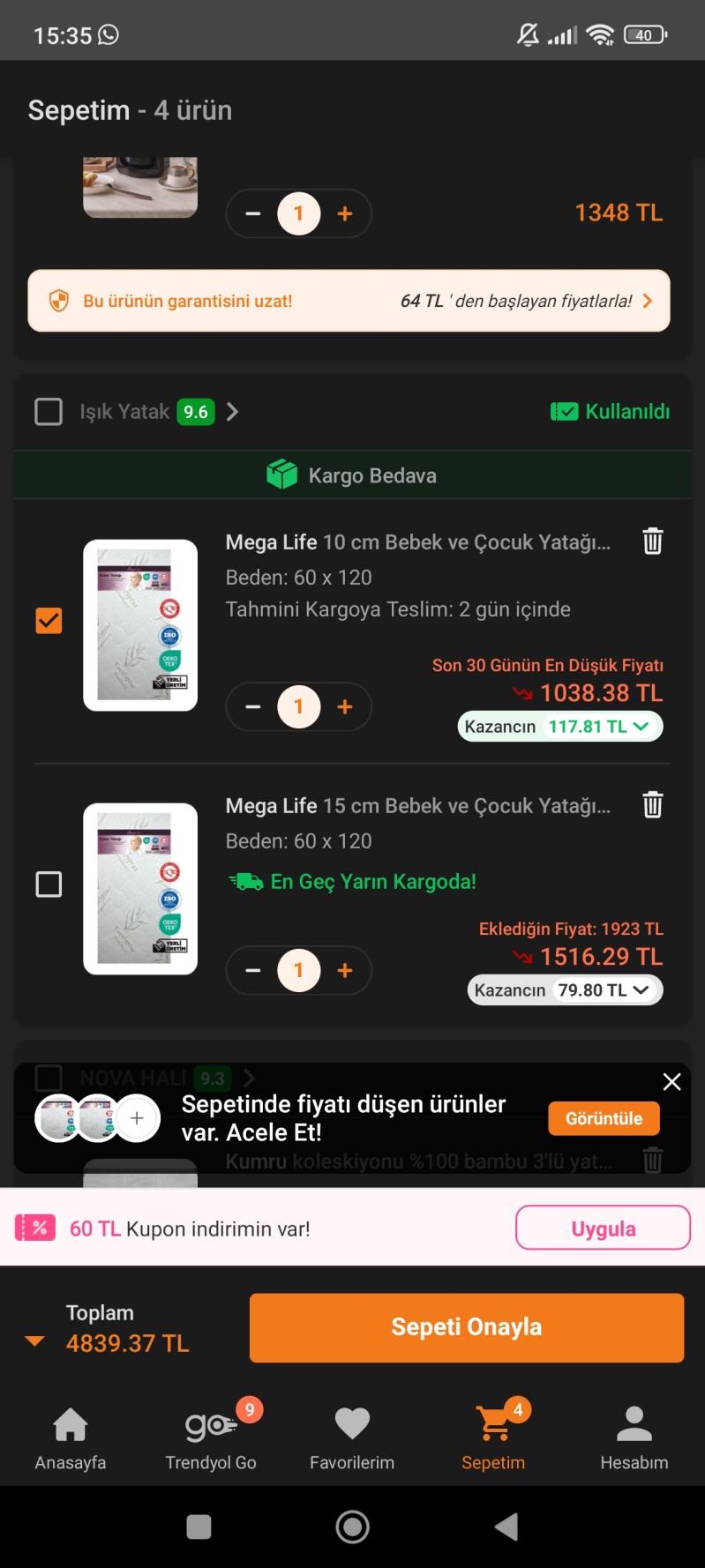705x1568 pixels.
Task: Select the Mega Life 15 cm mattress checkbox
Action: point(49,884)
